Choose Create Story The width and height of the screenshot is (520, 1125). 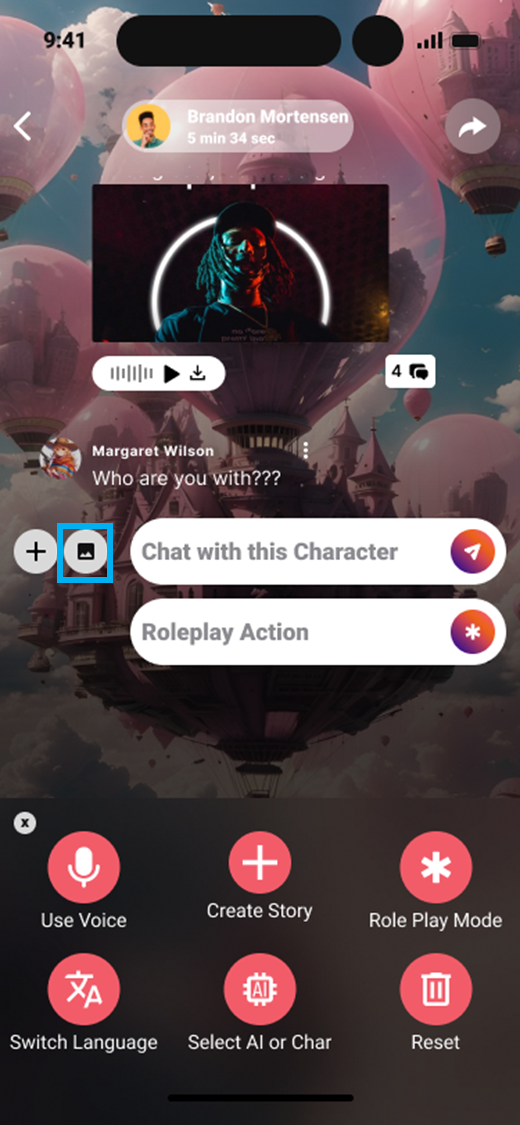click(260, 877)
